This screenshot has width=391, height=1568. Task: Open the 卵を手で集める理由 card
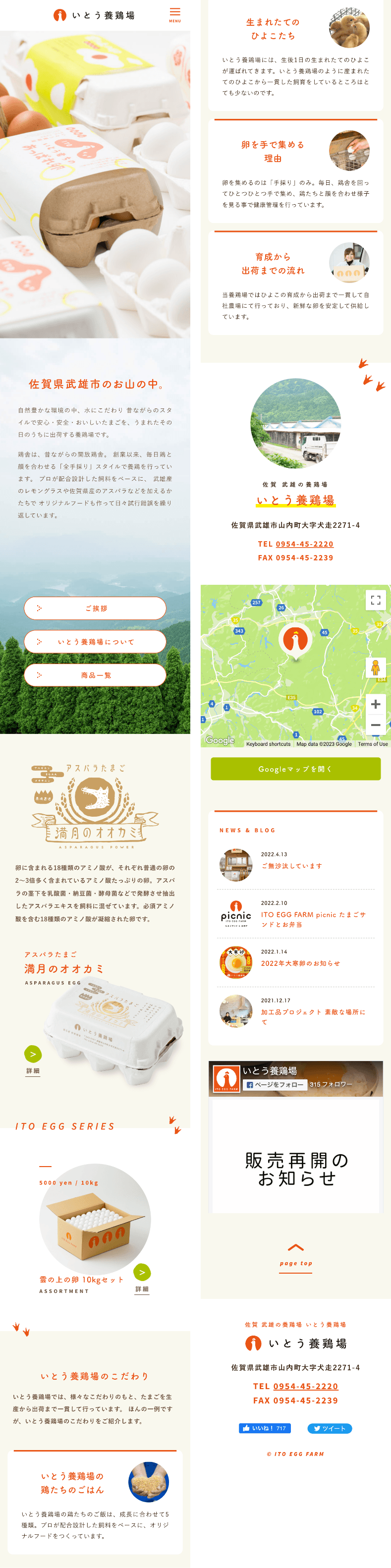295,170
